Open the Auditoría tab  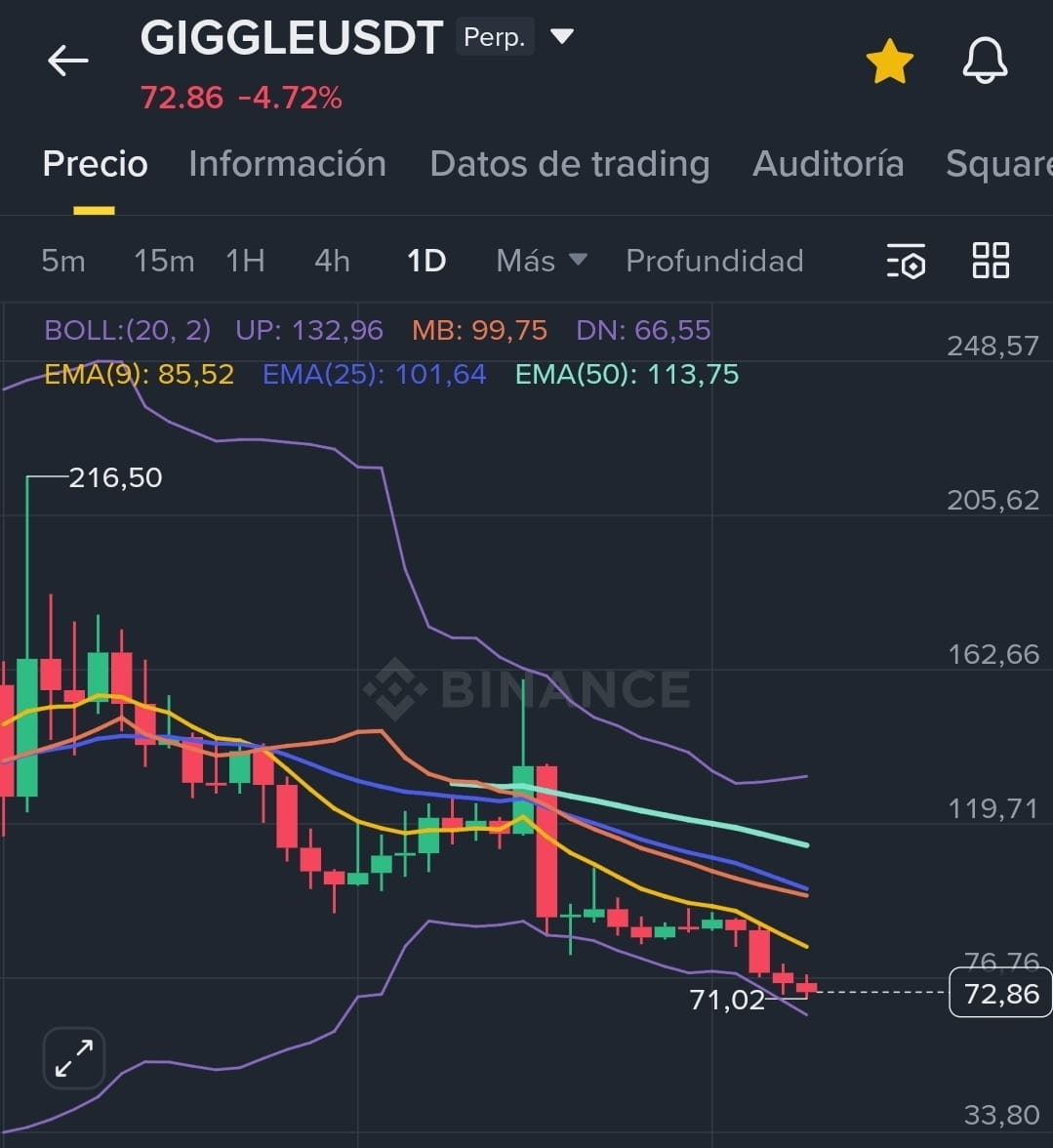tap(828, 164)
